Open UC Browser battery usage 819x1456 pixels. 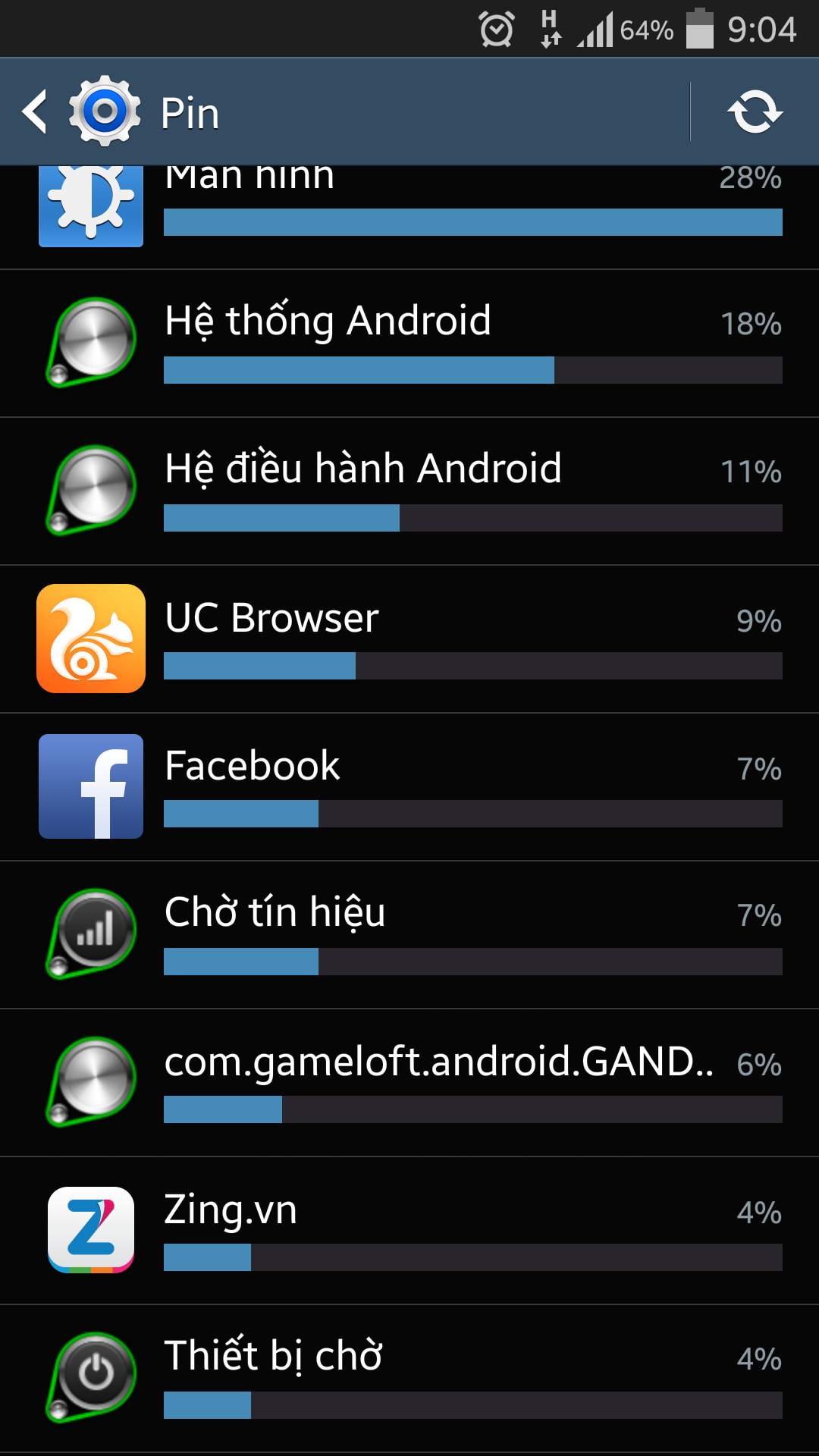coord(409,639)
